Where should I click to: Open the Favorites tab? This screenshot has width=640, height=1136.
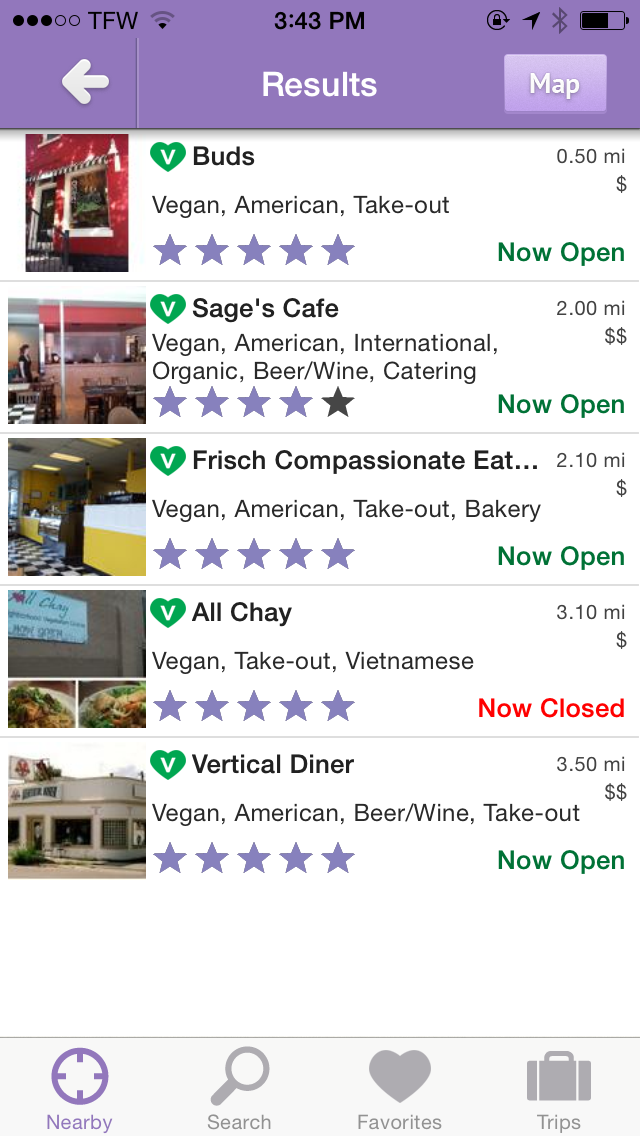coord(399,1088)
